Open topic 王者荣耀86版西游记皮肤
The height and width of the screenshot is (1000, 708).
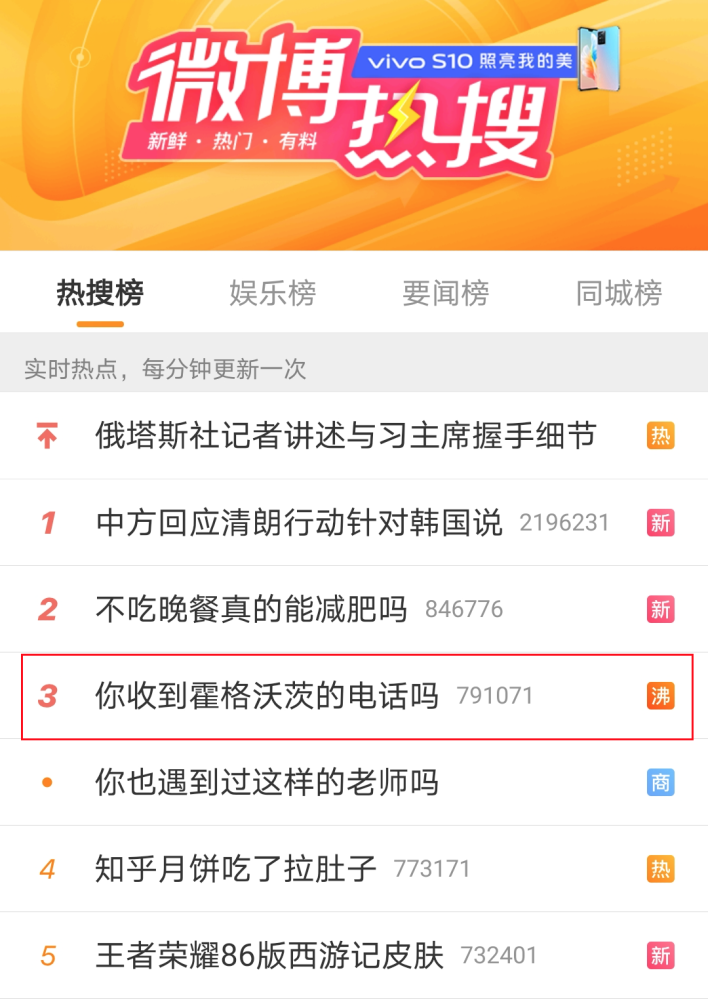click(x=269, y=955)
